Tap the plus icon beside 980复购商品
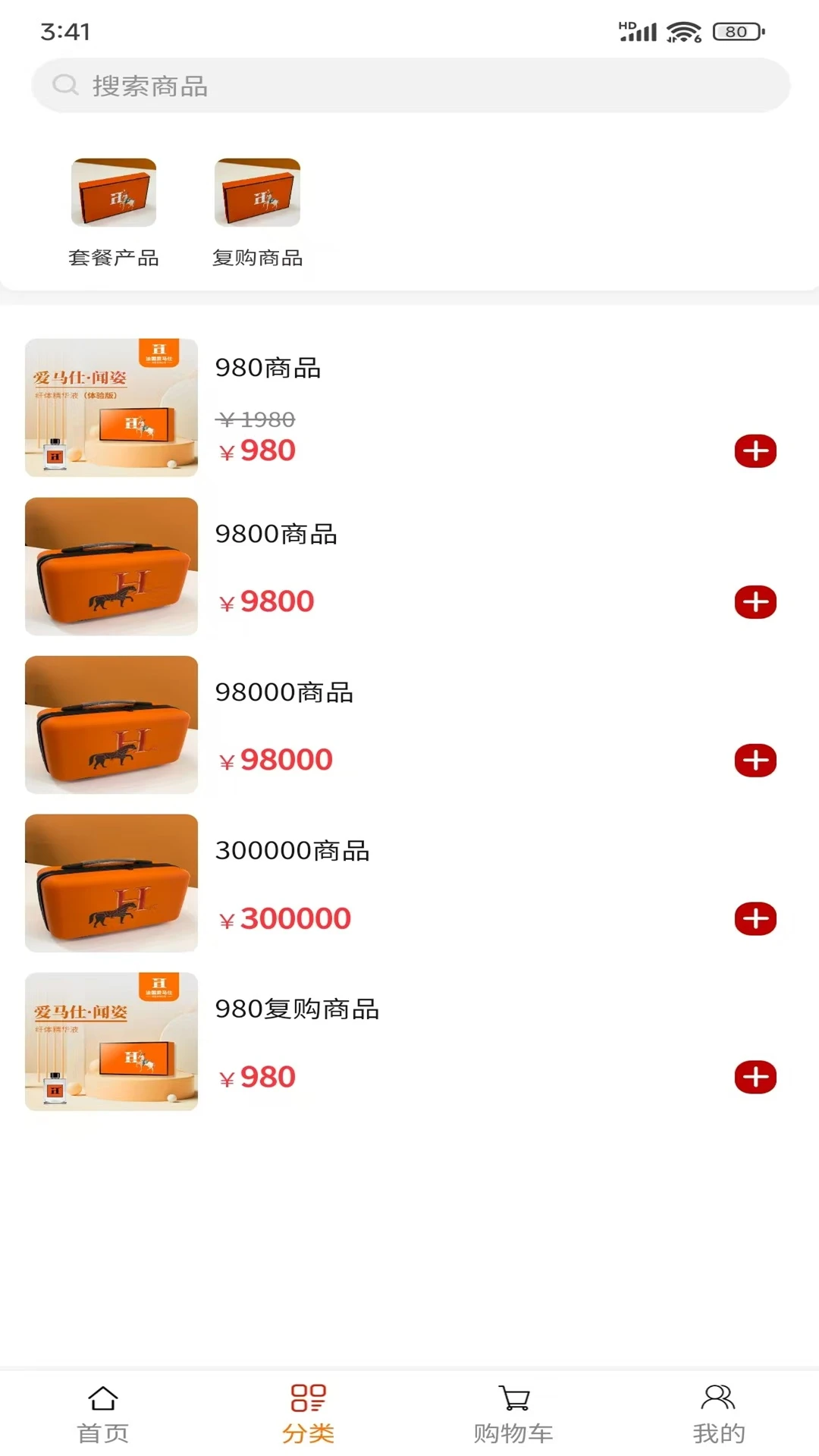The height and width of the screenshot is (1456, 819). click(755, 1075)
